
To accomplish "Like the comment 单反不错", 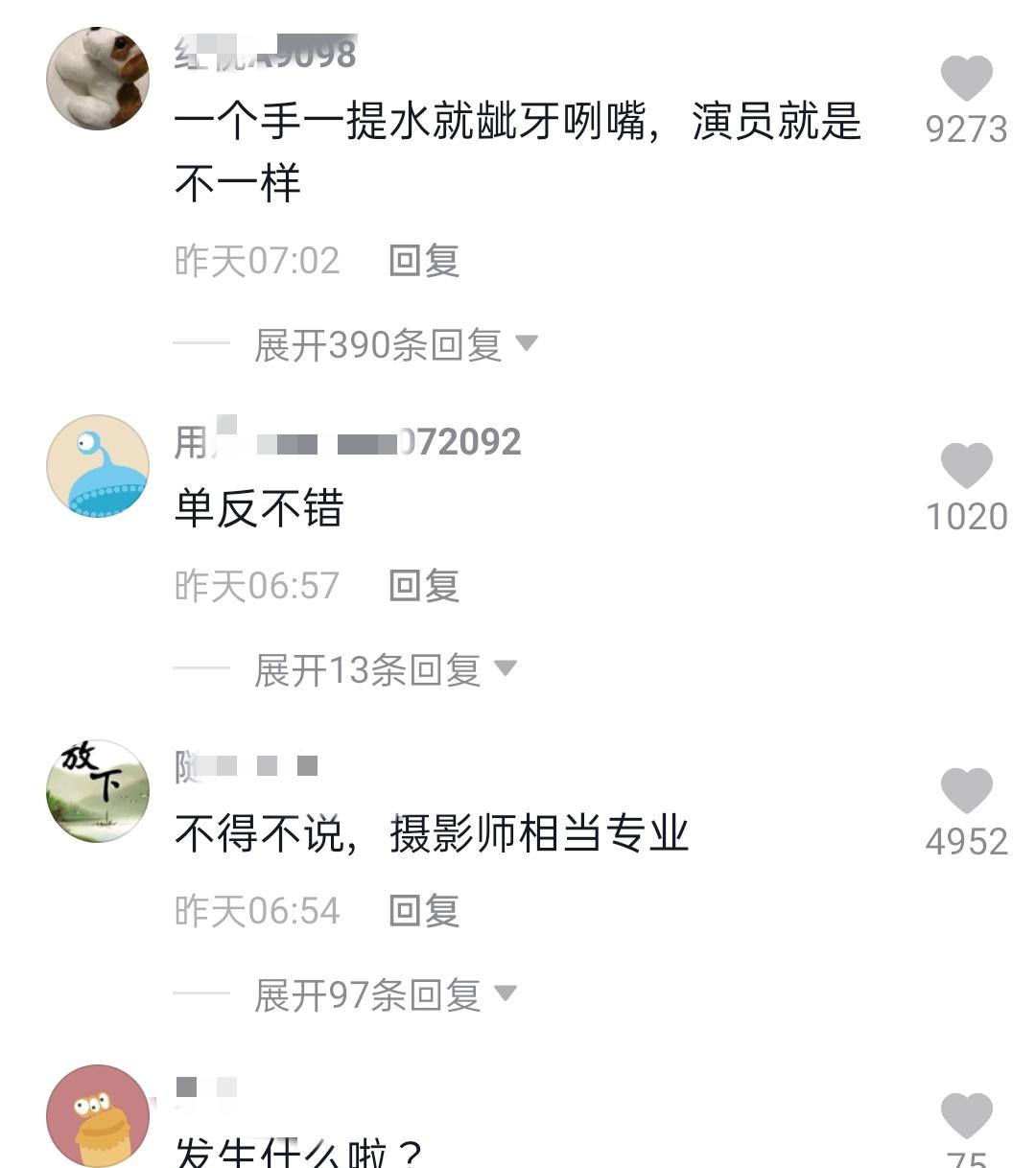I will click(x=966, y=466).
